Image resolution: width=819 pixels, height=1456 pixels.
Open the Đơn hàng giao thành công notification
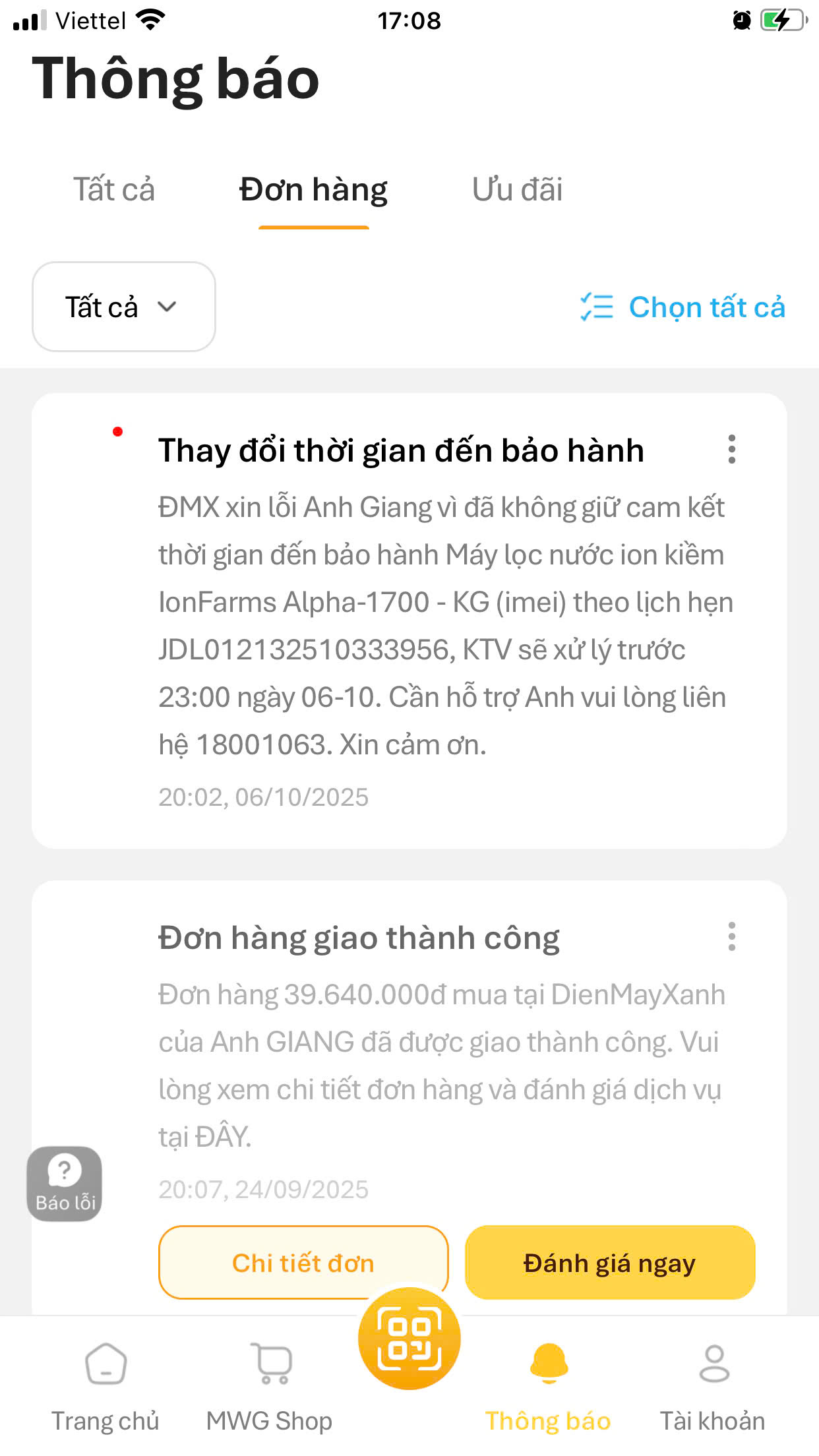[x=359, y=938]
